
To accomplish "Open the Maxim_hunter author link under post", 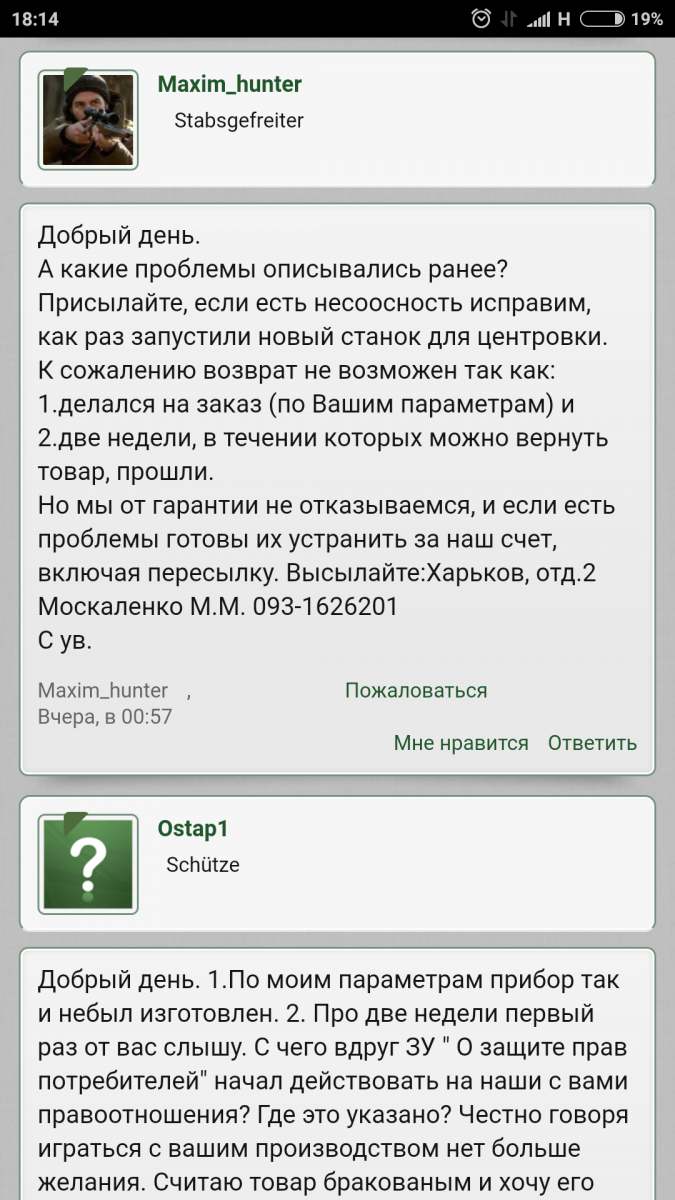I will [102, 690].
